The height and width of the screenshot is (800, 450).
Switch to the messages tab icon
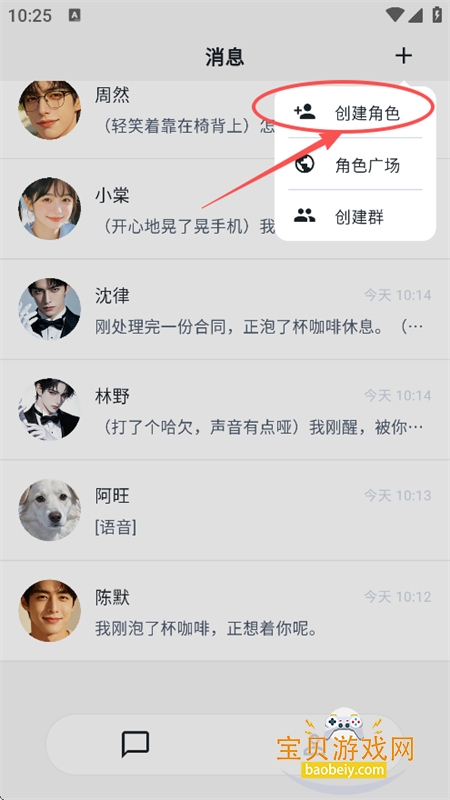coord(135,744)
